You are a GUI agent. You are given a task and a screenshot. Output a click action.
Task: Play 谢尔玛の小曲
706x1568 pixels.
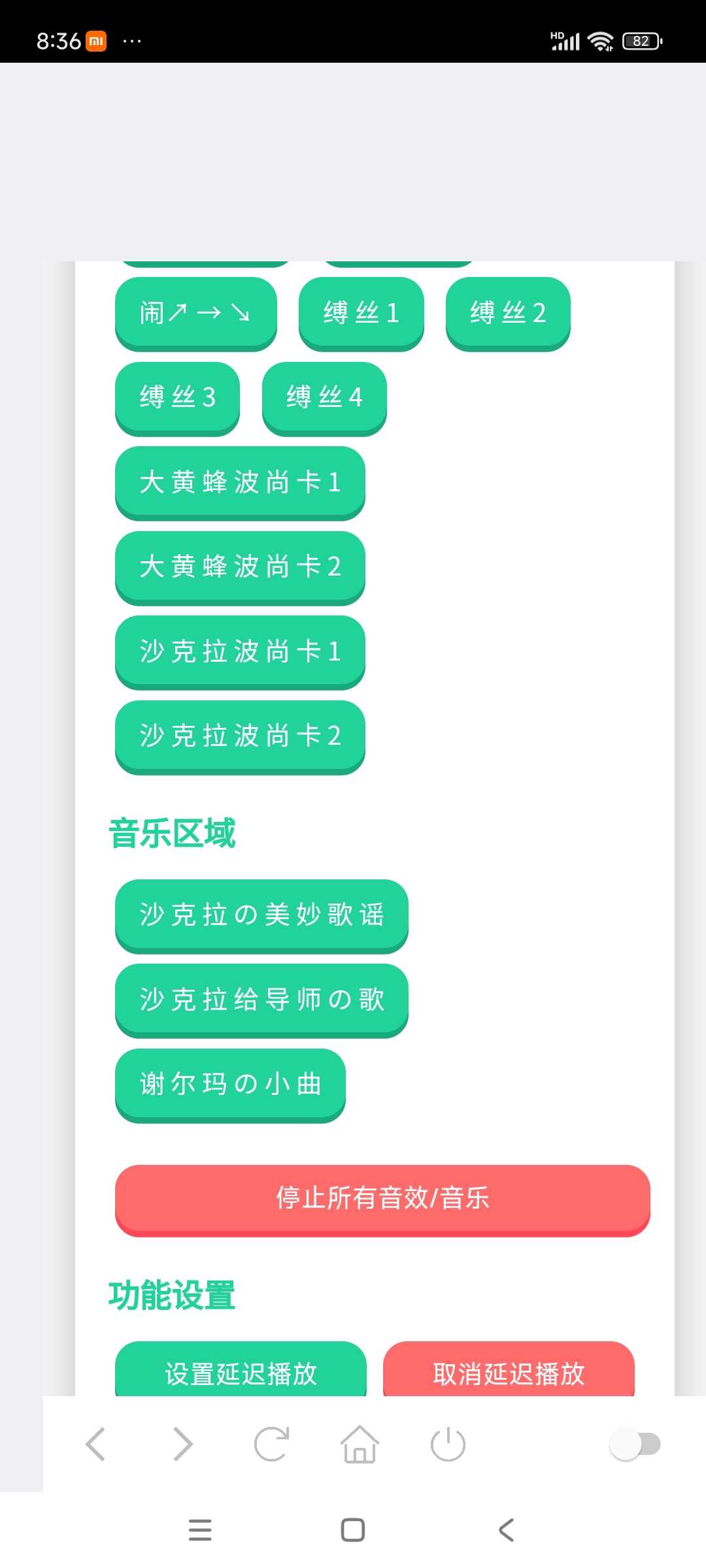pos(230,1084)
